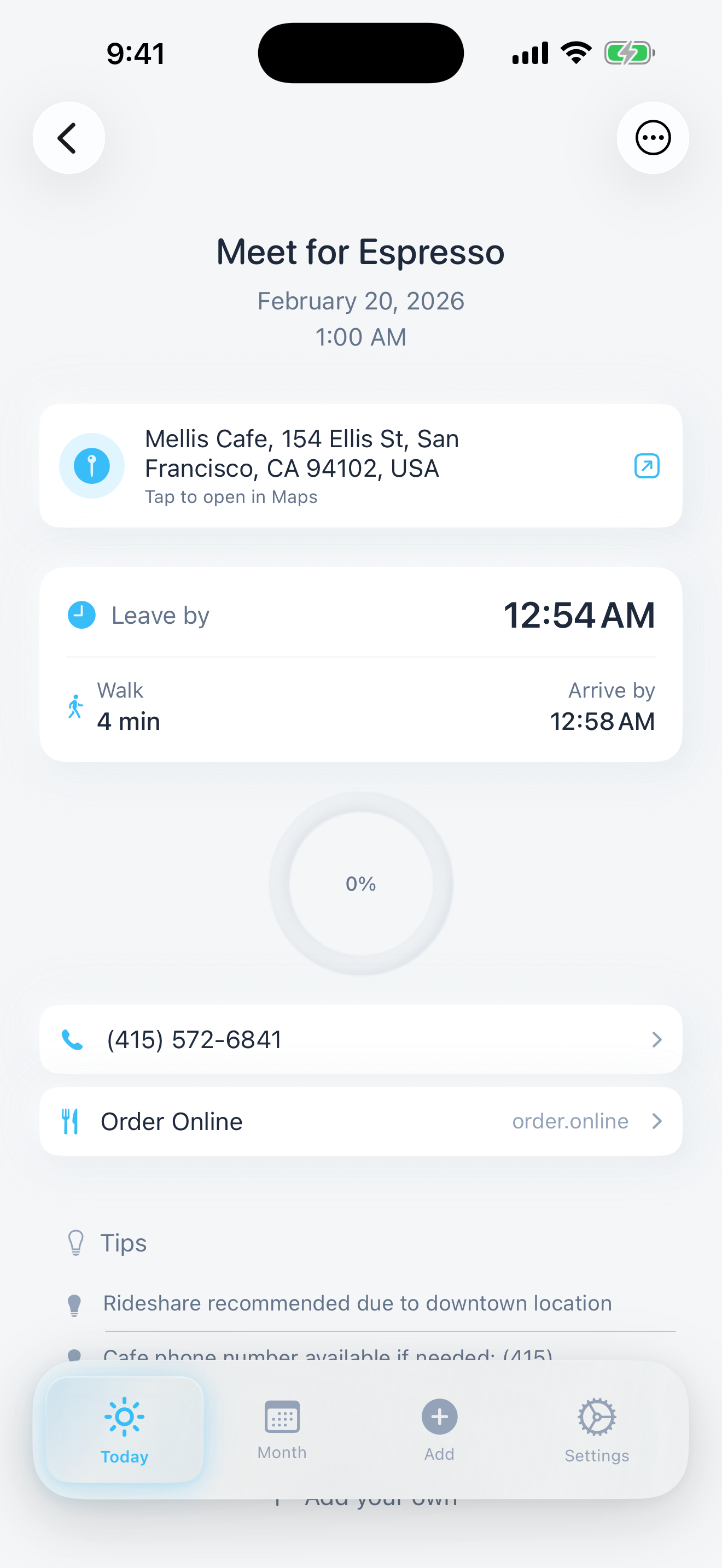Tap the 0% progress ring

pos(361,885)
